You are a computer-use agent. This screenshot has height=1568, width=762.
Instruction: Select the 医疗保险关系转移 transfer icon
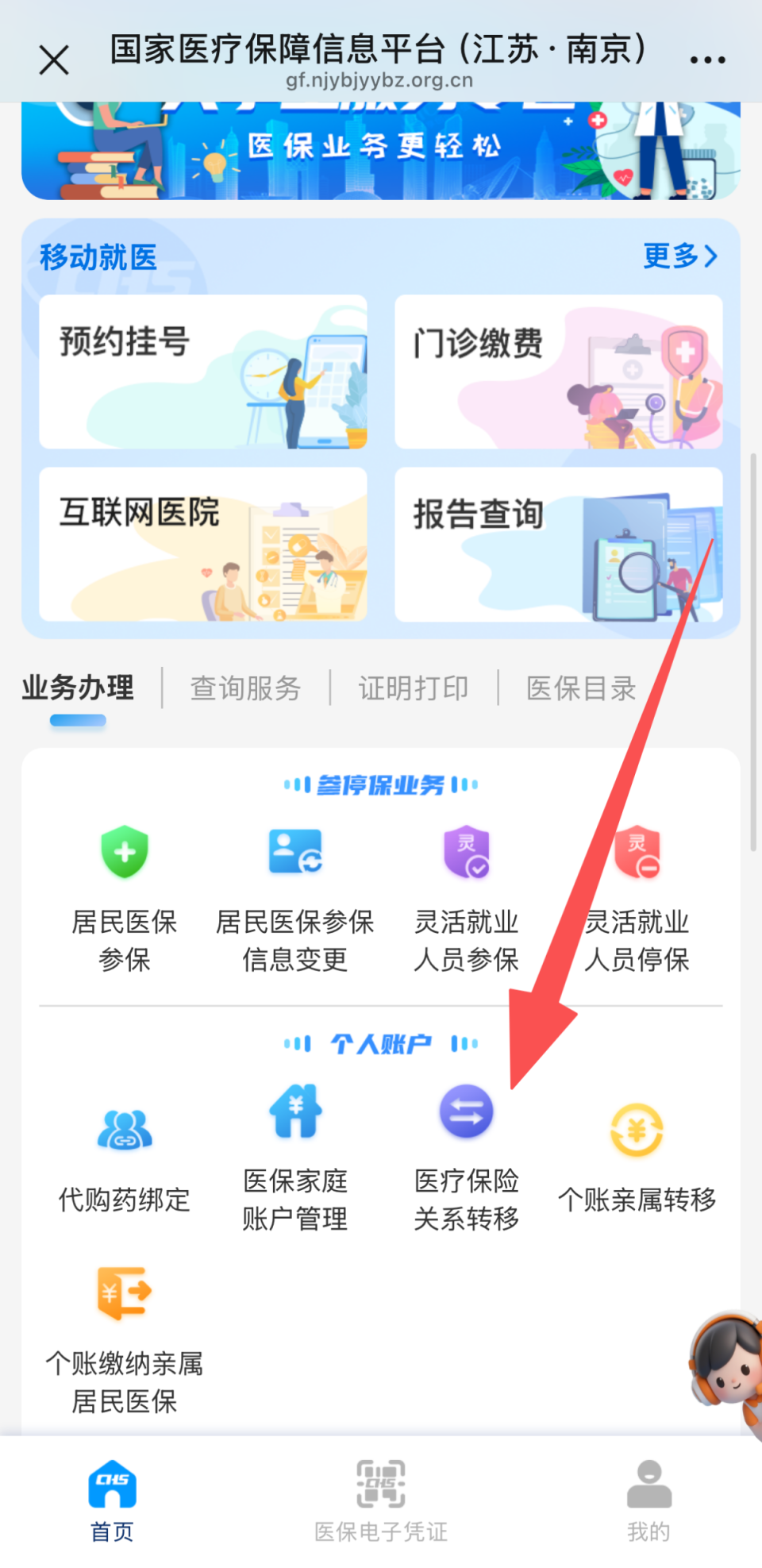(465, 1111)
